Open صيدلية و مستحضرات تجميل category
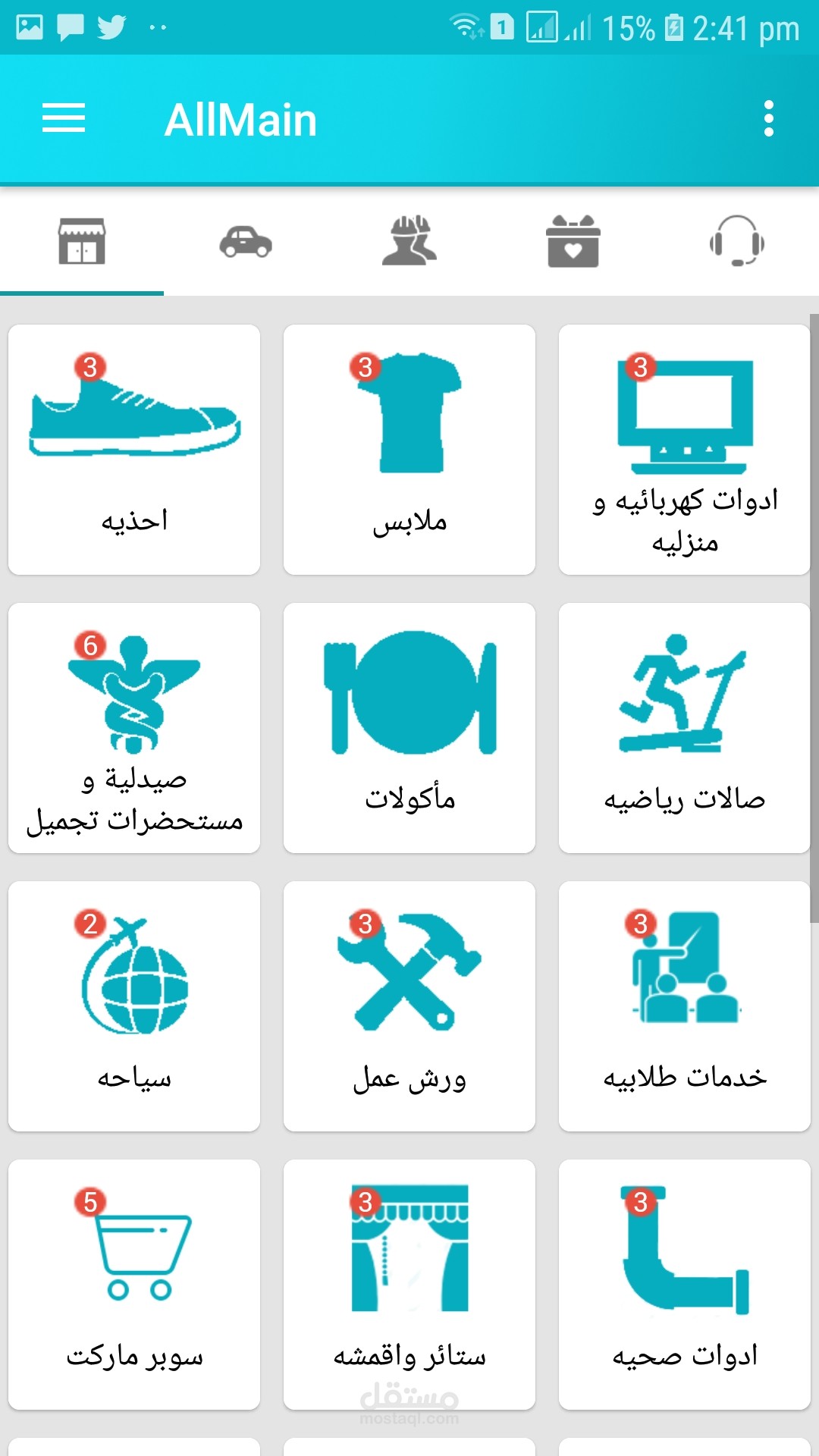Viewport: 819px width, 1456px height. 134,728
